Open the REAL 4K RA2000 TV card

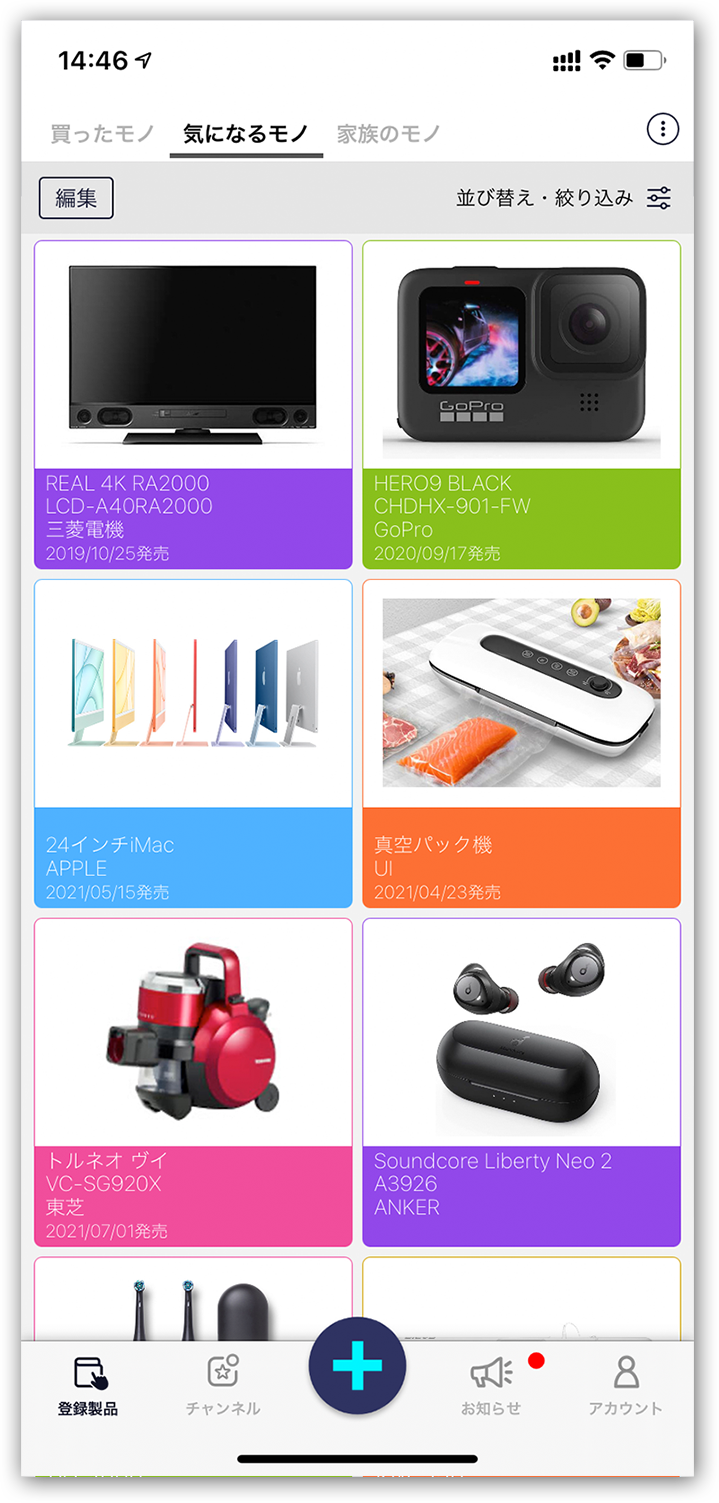click(193, 404)
